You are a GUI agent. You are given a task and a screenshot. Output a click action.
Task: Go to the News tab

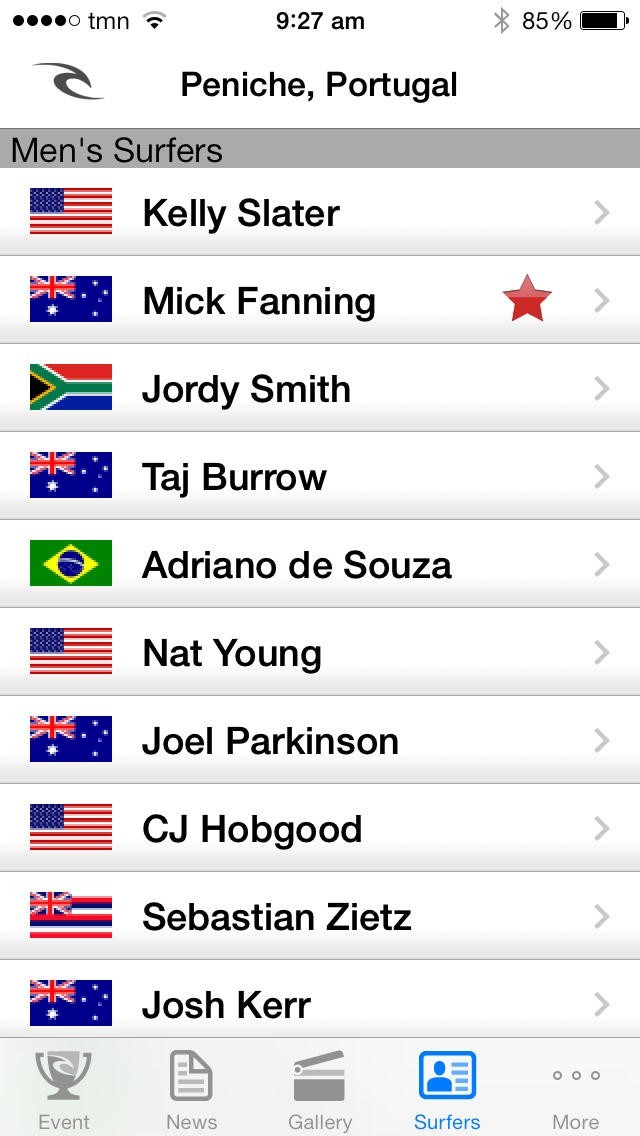point(191,1088)
